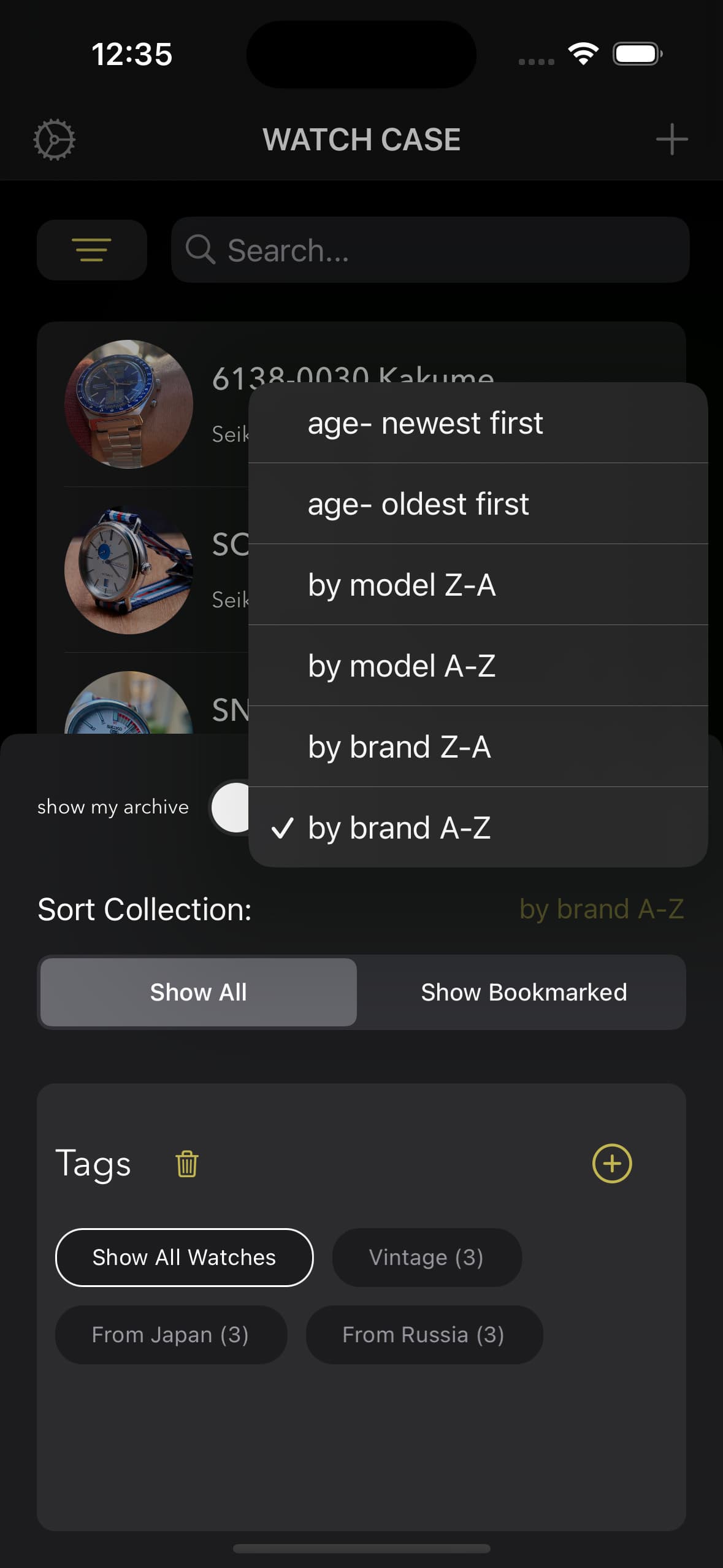Tap the filter lines button
This screenshot has width=723, height=1568.
point(92,250)
